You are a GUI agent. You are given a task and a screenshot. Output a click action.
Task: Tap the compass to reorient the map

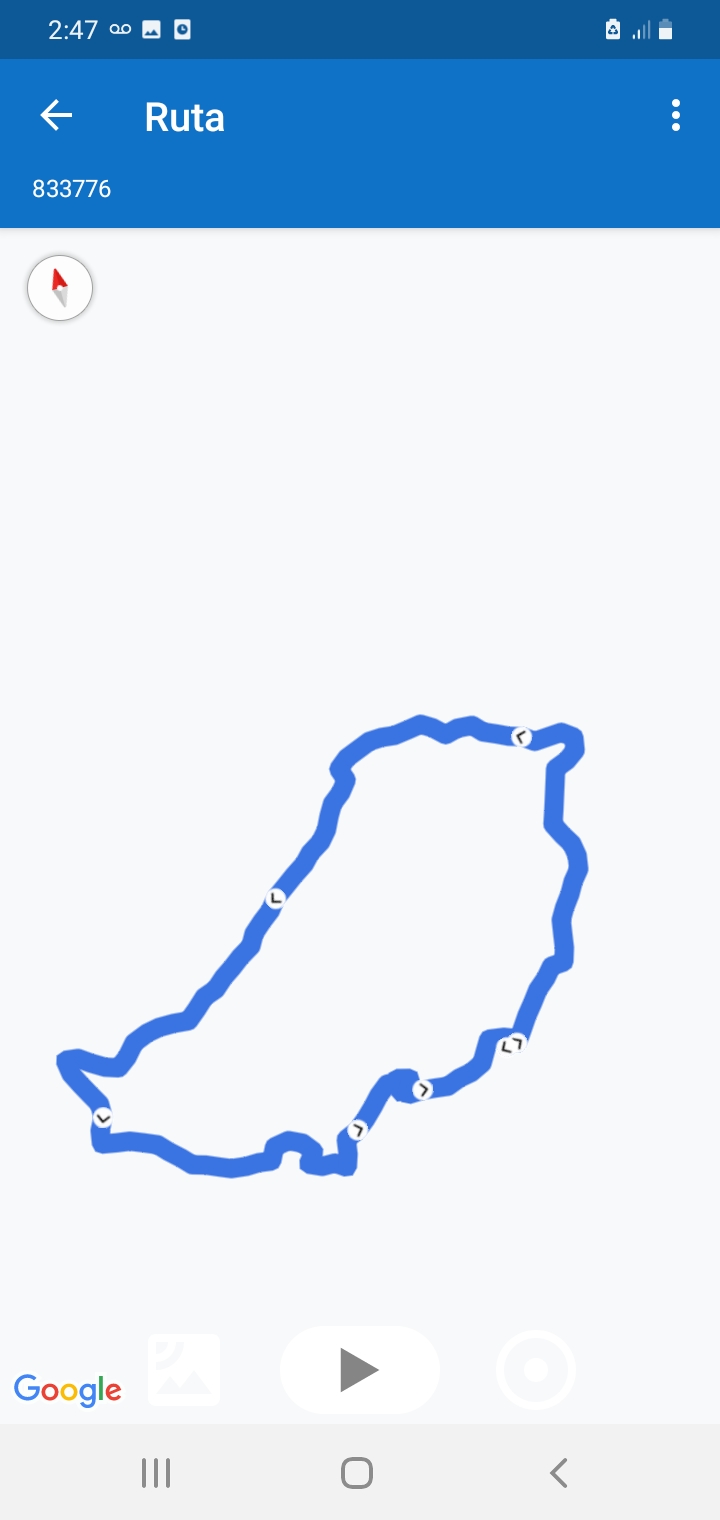tap(60, 288)
